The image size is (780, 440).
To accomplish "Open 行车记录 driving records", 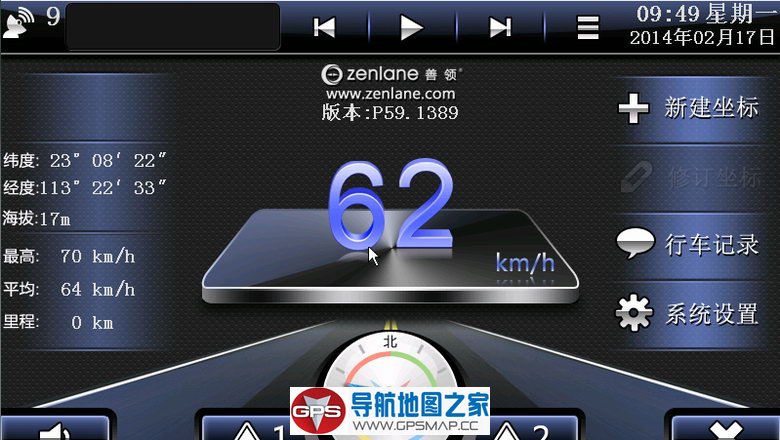I will tap(690, 244).
